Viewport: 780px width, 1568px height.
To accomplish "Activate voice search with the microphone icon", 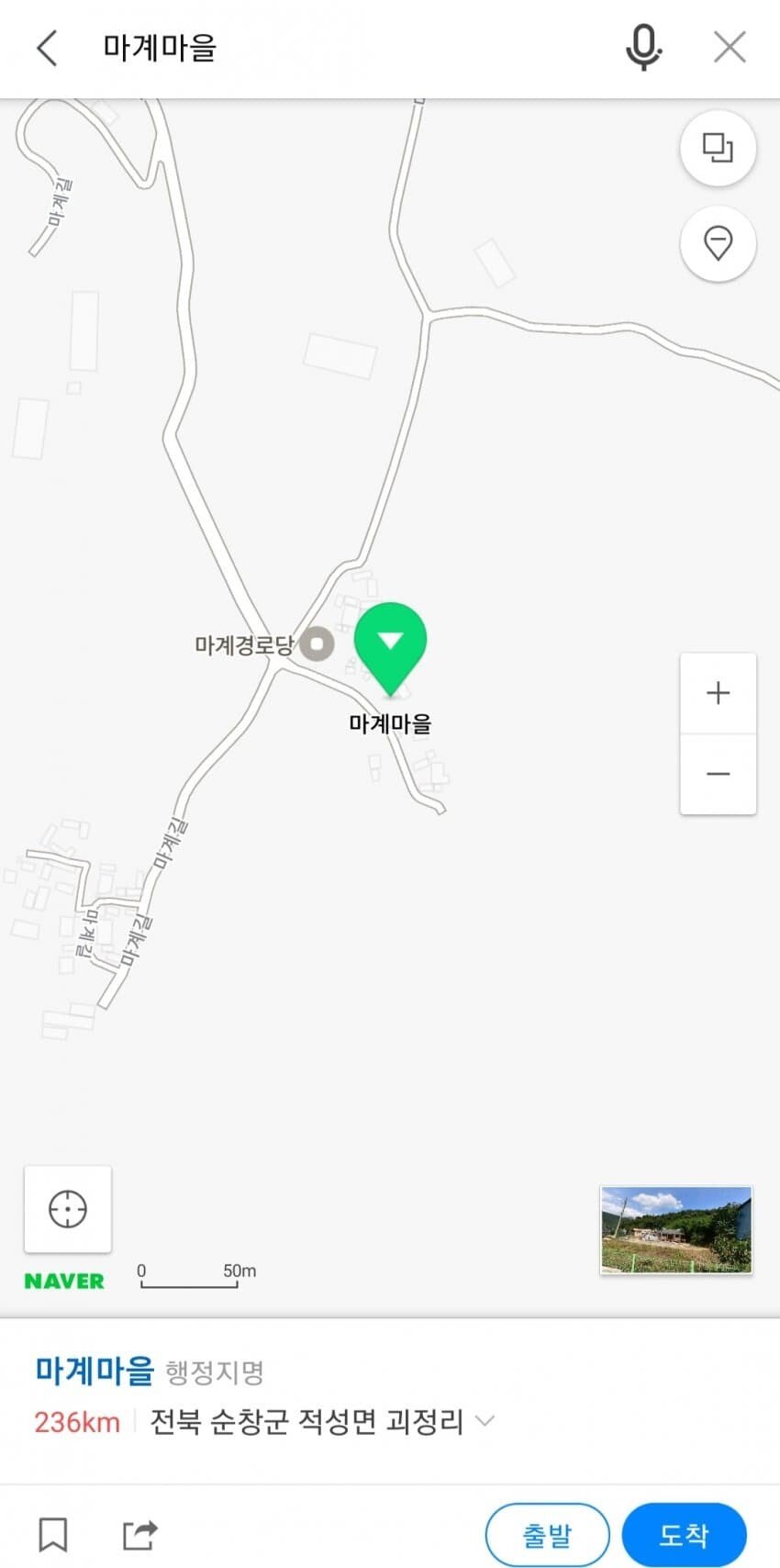I will click(643, 47).
